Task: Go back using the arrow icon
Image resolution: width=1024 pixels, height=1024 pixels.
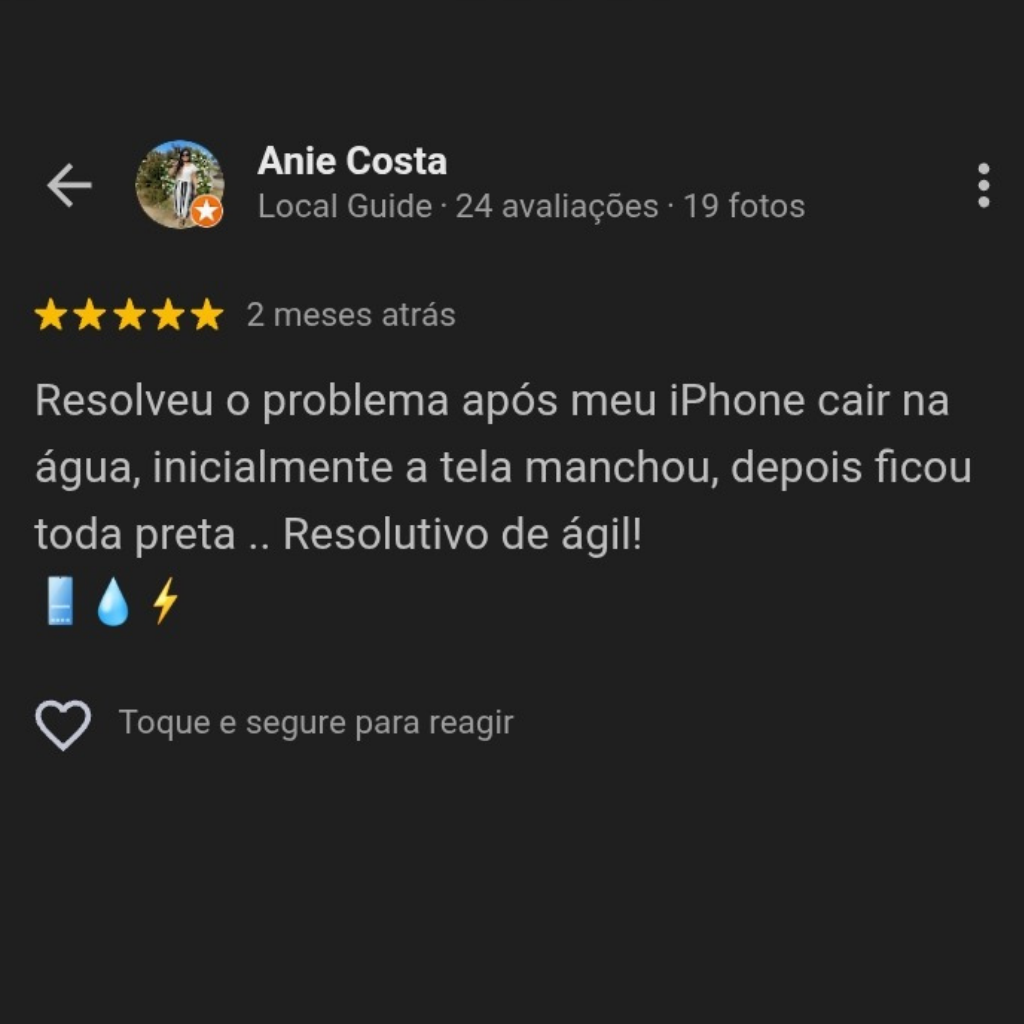Action: [x=69, y=186]
